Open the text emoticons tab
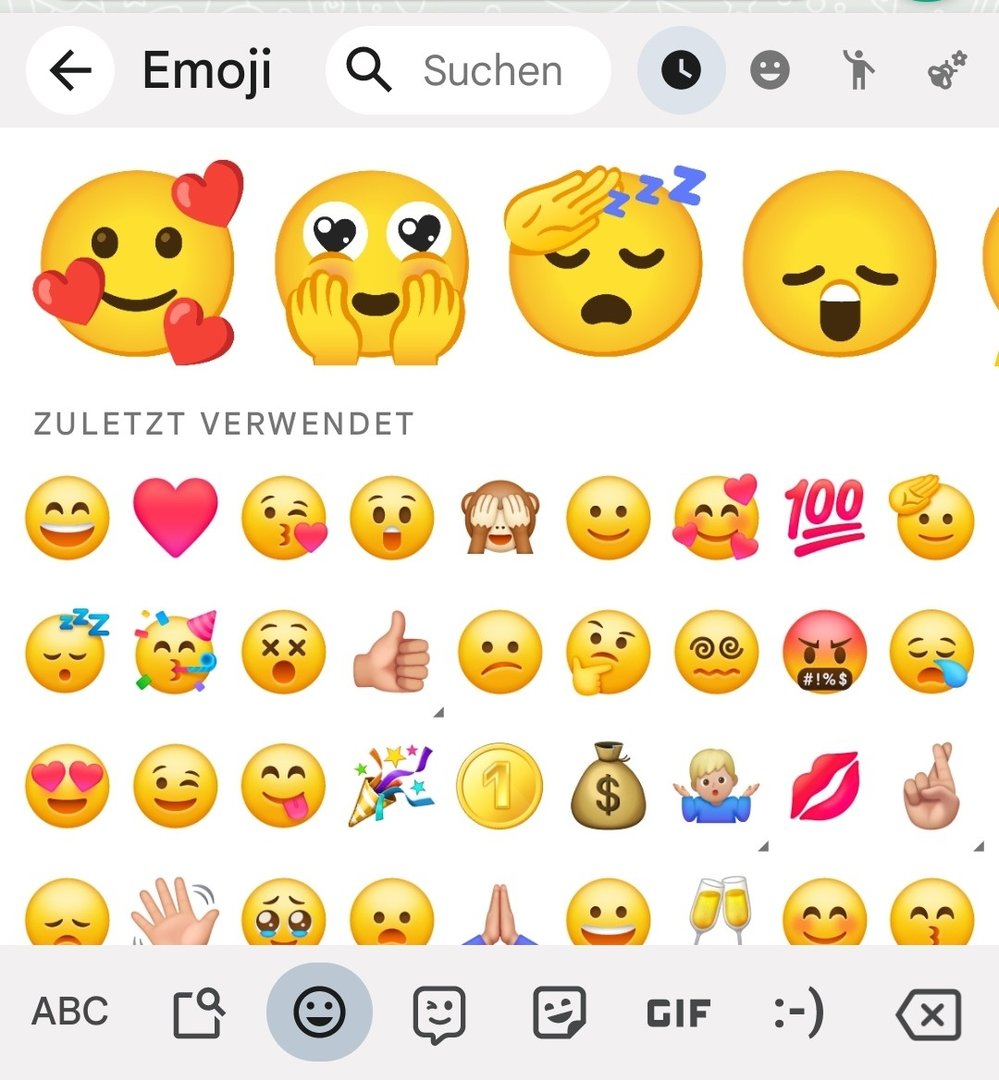 [x=799, y=1012]
